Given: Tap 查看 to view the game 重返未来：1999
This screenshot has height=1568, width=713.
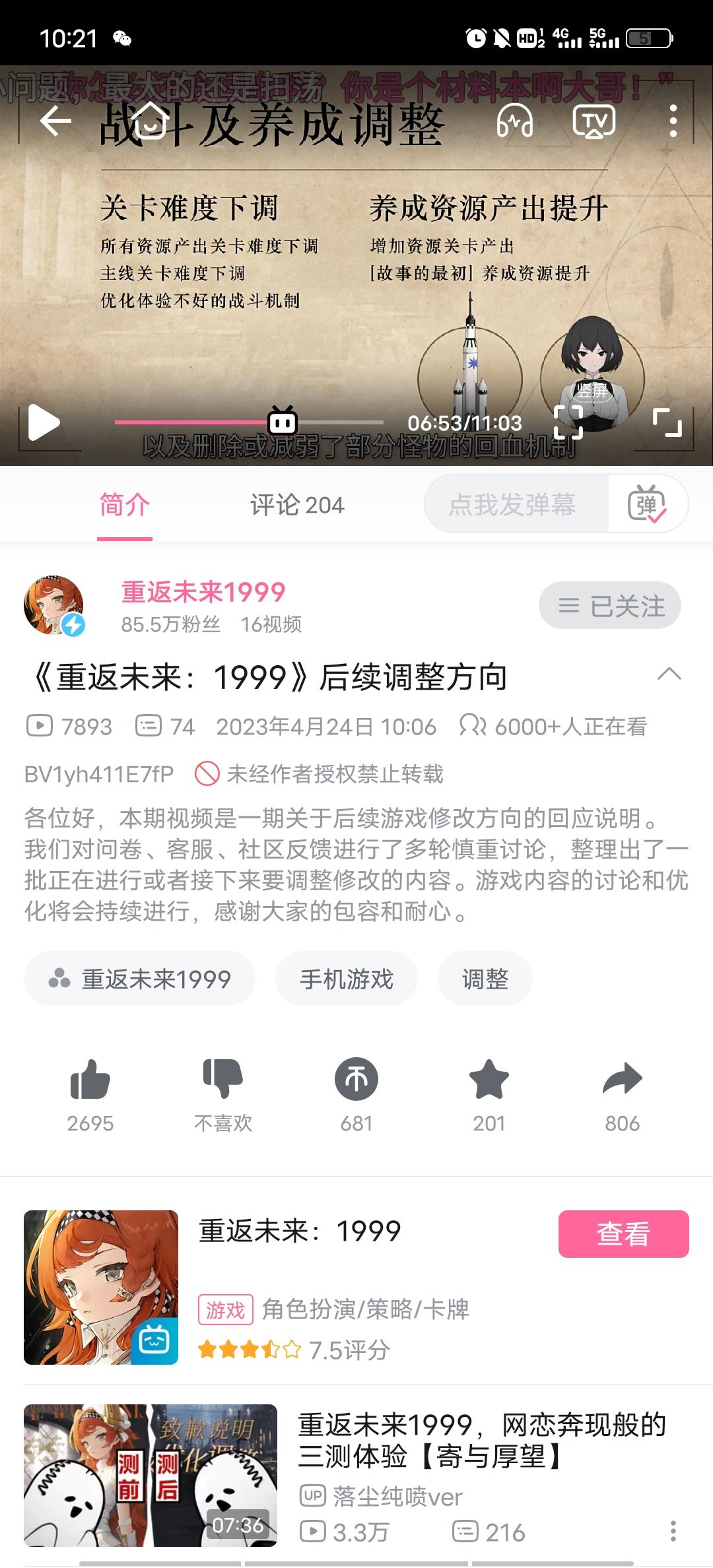Looking at the screenshot, I should click(624, 1234).
